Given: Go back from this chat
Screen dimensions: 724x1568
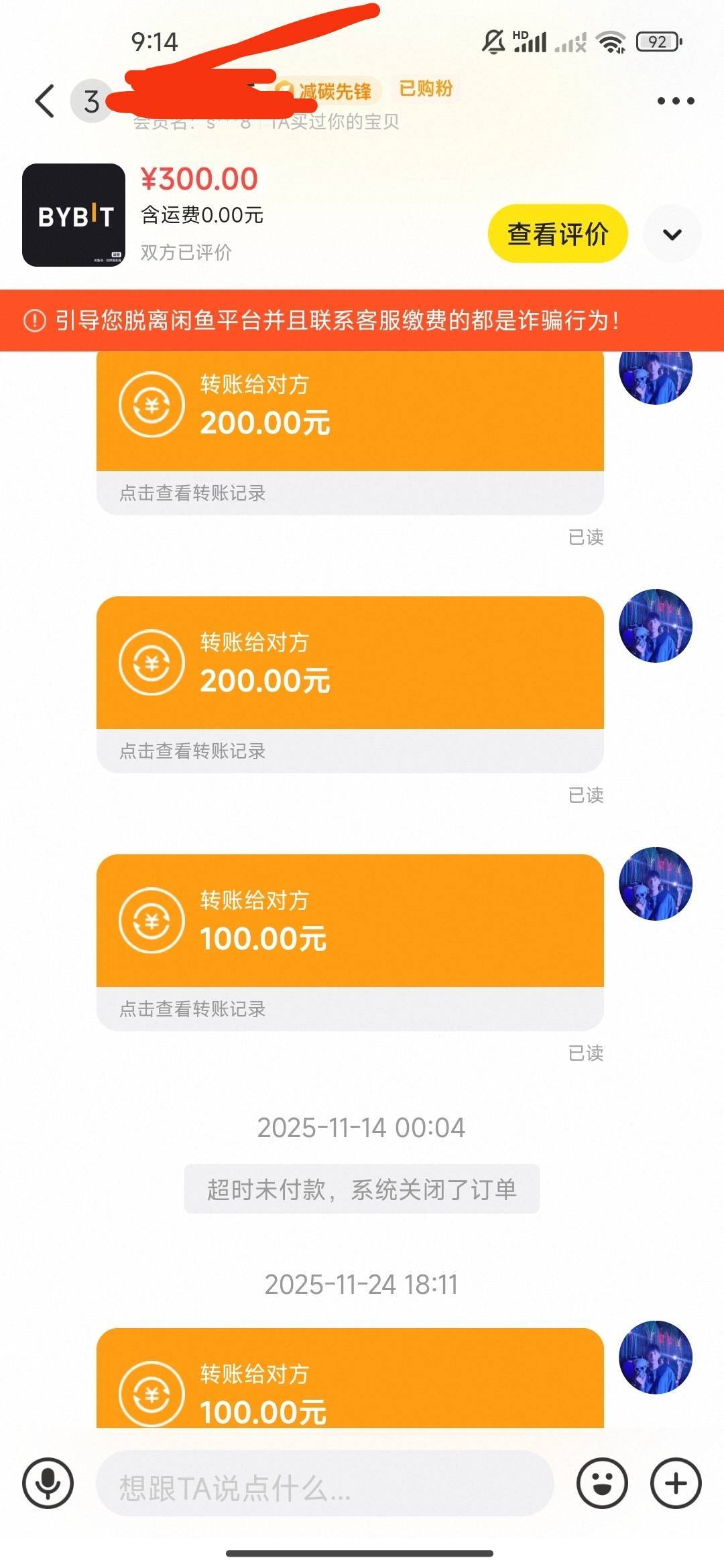Looking at the screenshot, I should click(45, 101).
